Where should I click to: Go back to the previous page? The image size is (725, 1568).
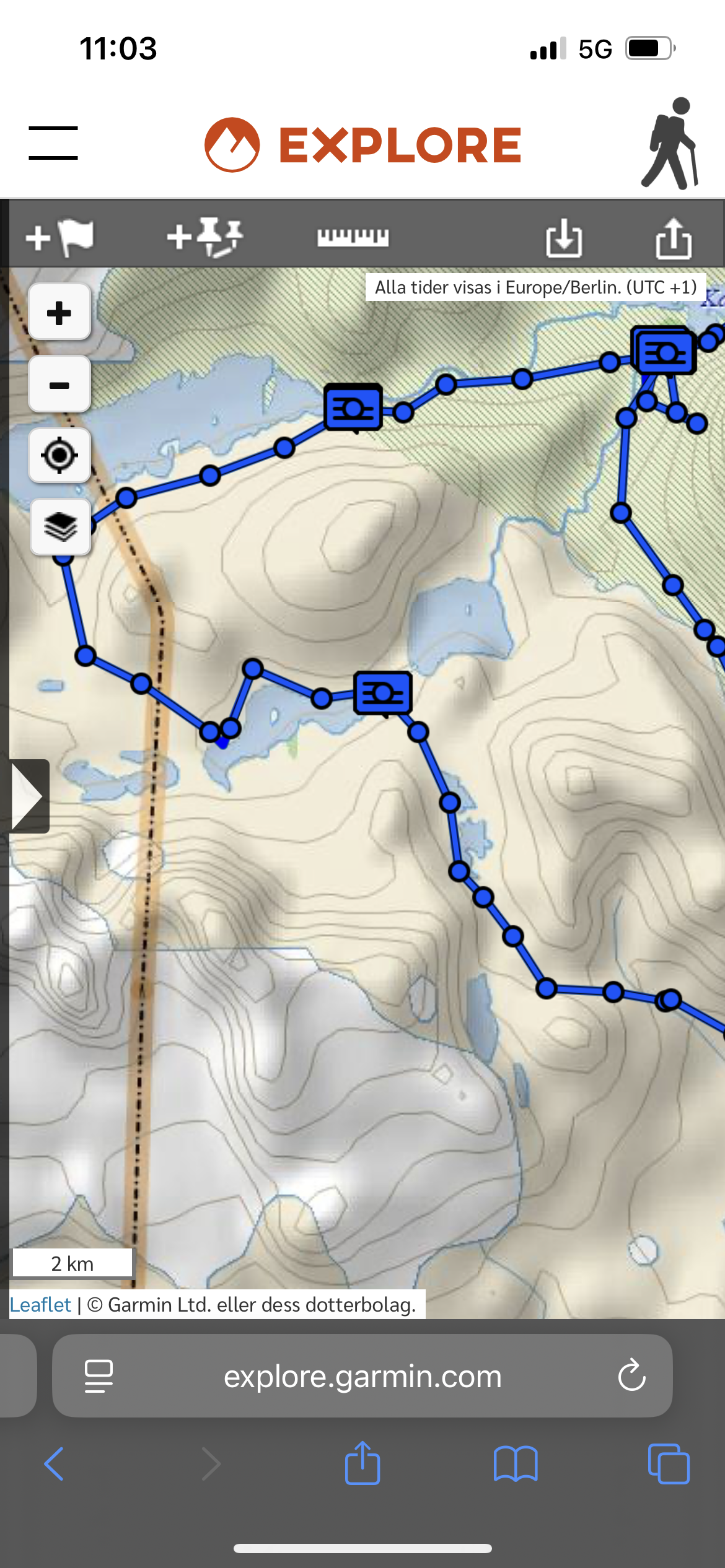click(x=54, y=1464)
